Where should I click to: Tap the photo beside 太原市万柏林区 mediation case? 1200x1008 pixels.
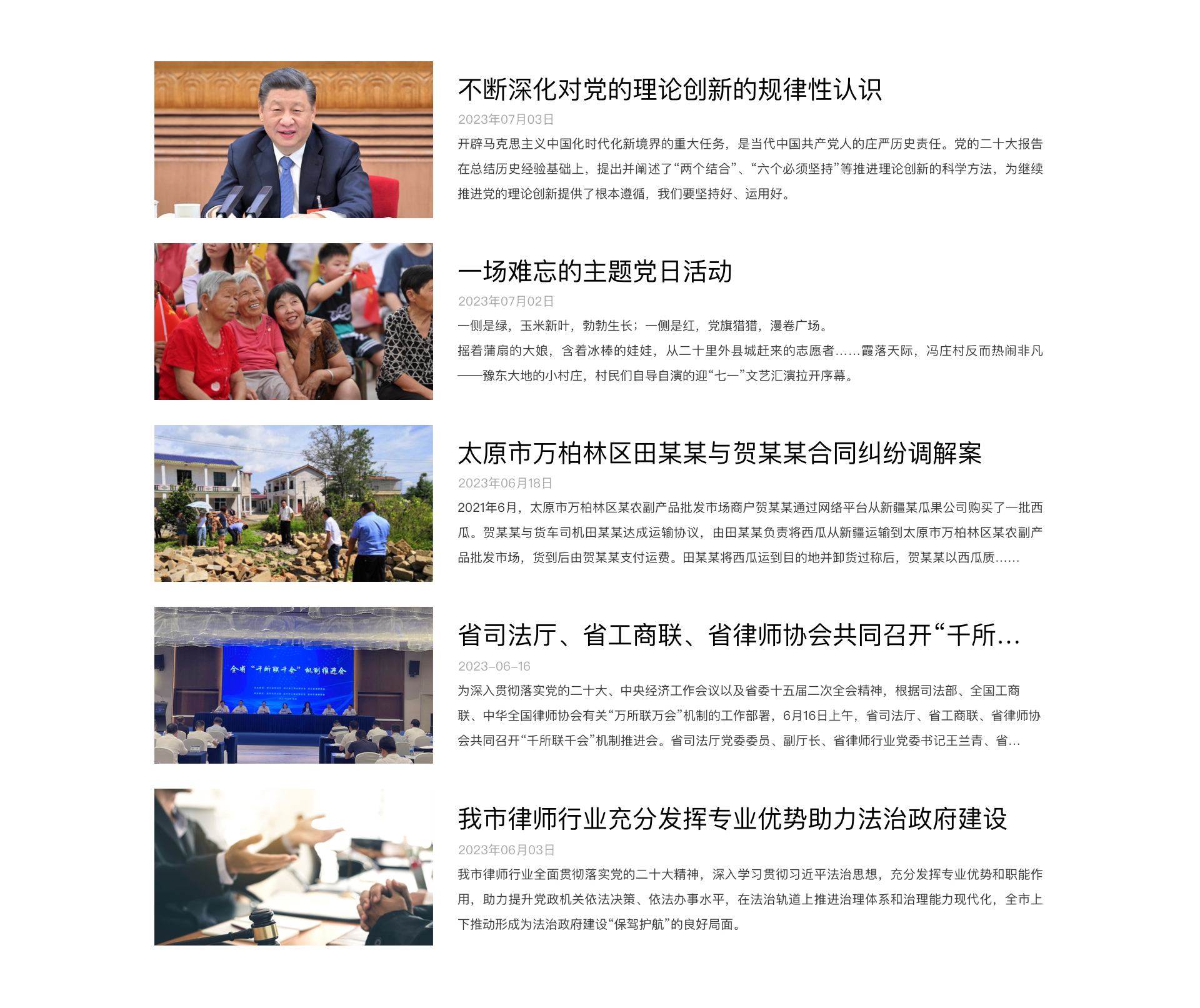coord(293,503)
